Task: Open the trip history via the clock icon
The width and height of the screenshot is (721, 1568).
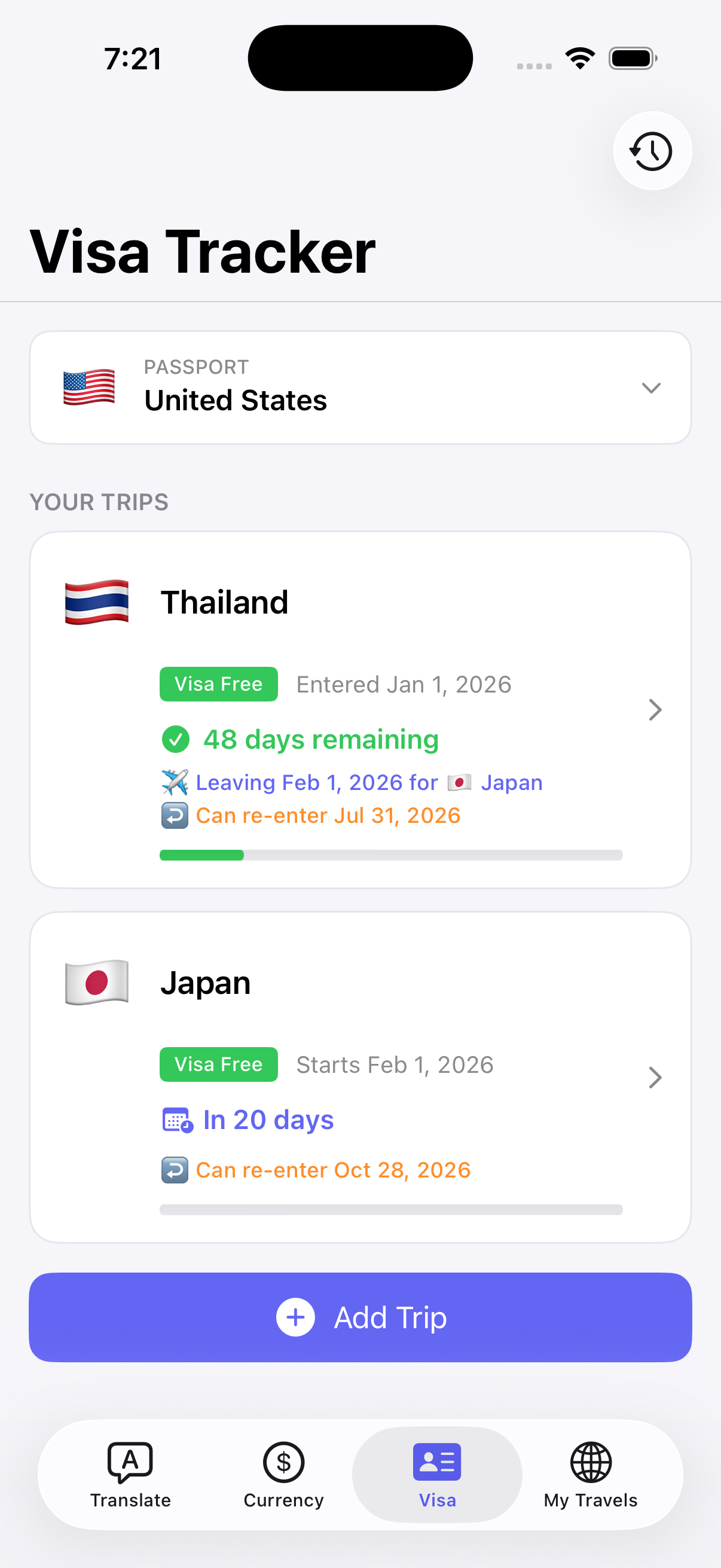Action: 652,151
